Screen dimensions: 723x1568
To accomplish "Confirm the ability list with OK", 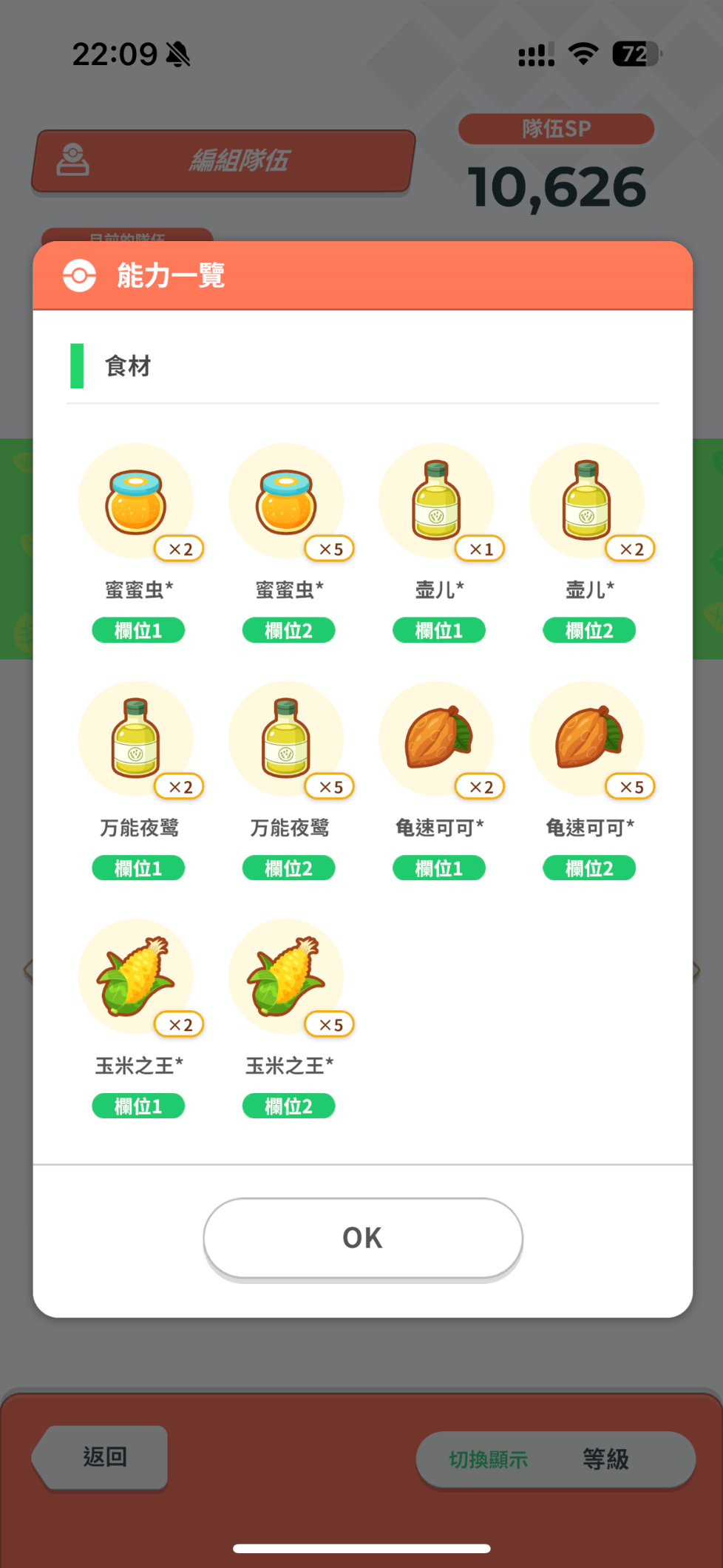I will pyautogui.click(x=362, y=1237).
